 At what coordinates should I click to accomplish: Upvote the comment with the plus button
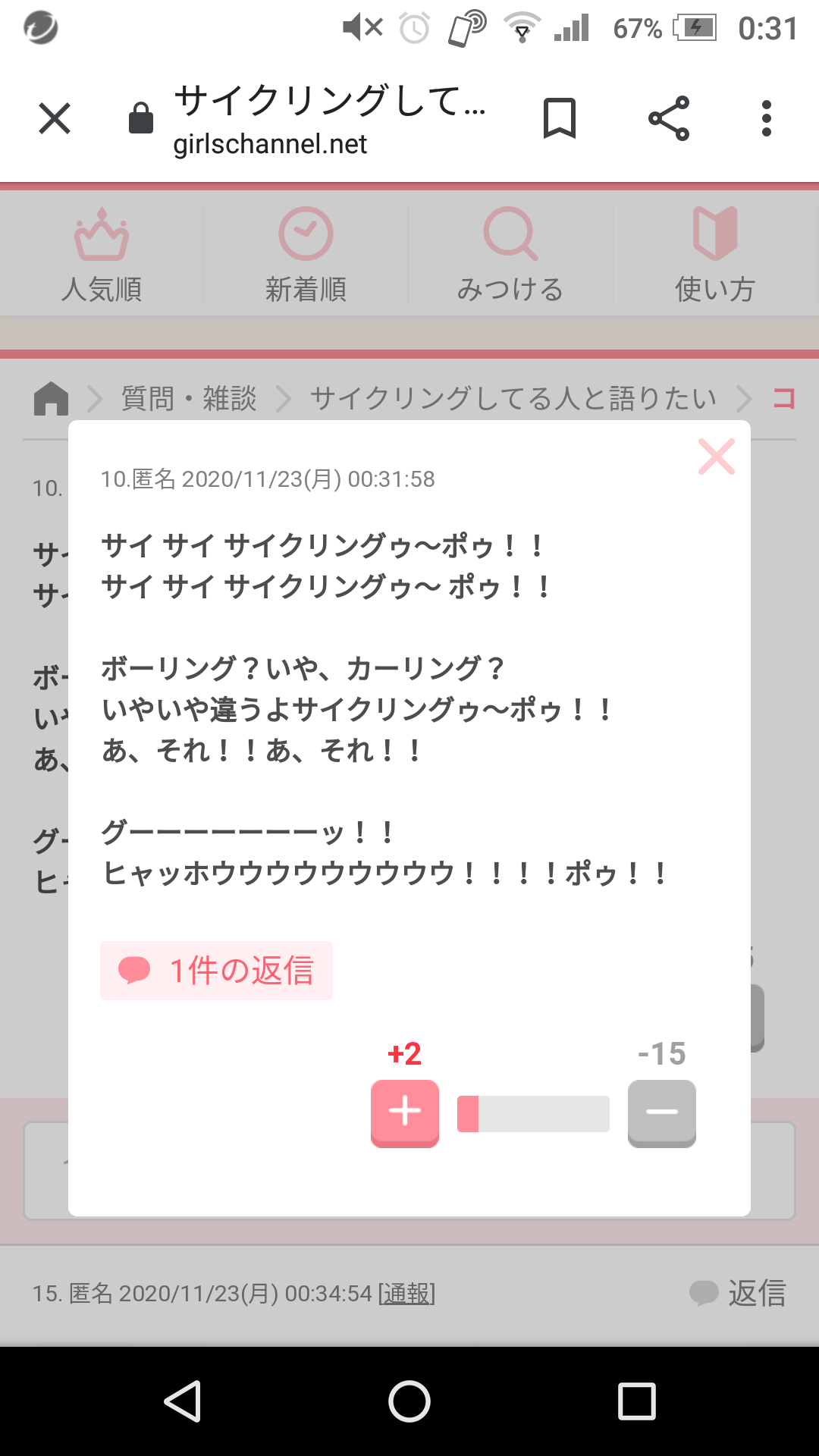tap(404, 1112)
